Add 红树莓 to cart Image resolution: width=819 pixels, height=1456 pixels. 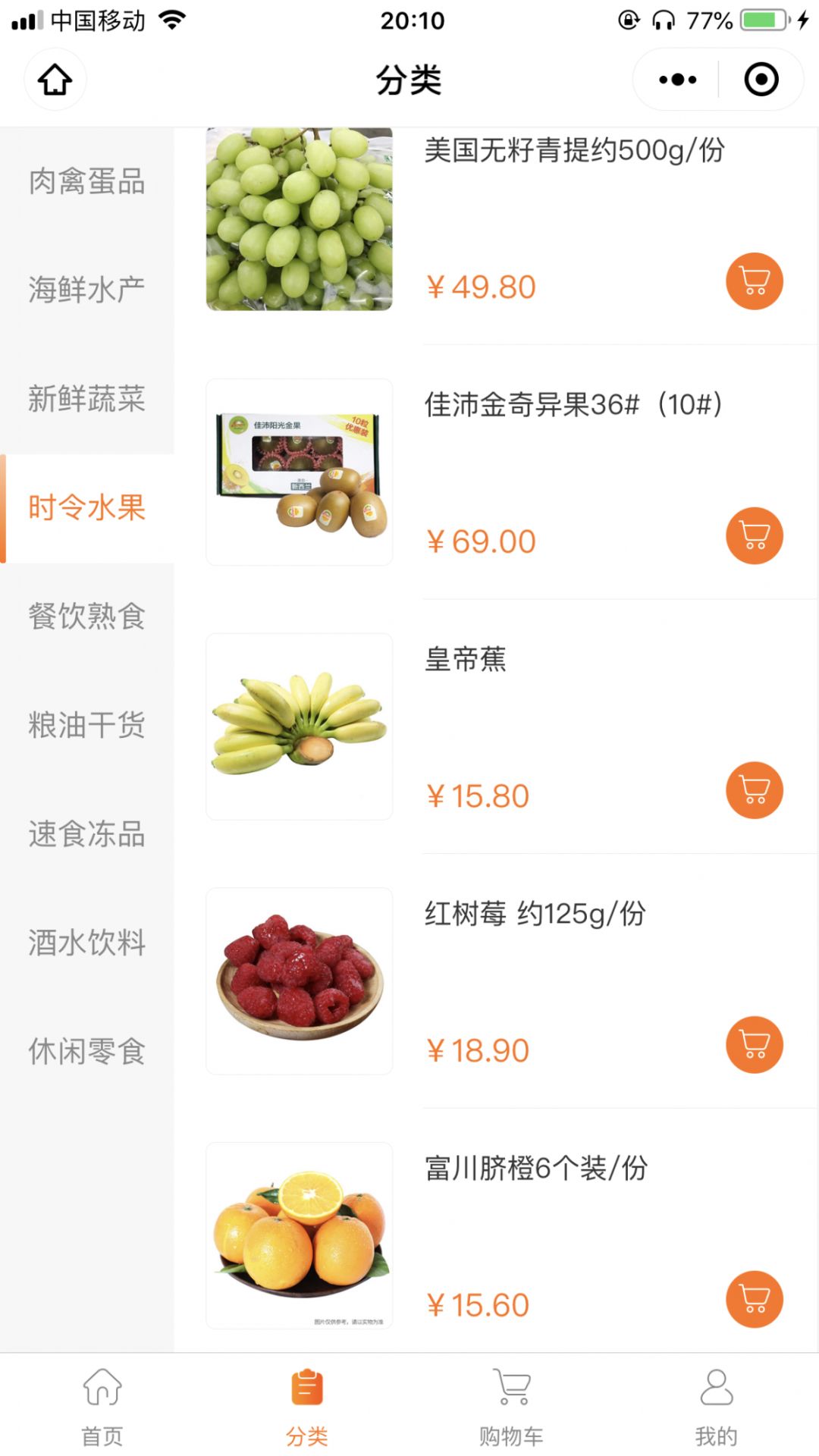754,1045
